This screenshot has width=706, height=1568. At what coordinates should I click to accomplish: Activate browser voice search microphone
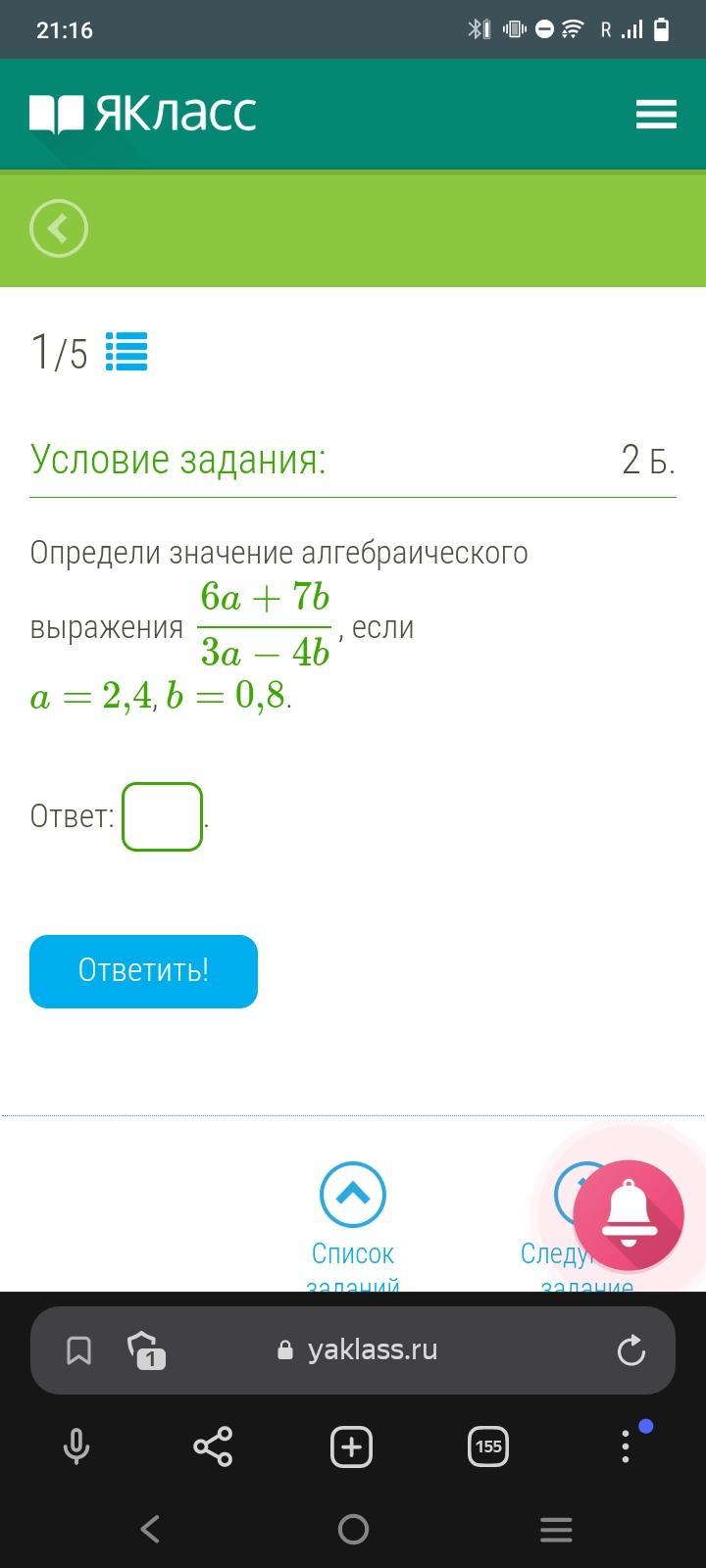point(76,1446)
